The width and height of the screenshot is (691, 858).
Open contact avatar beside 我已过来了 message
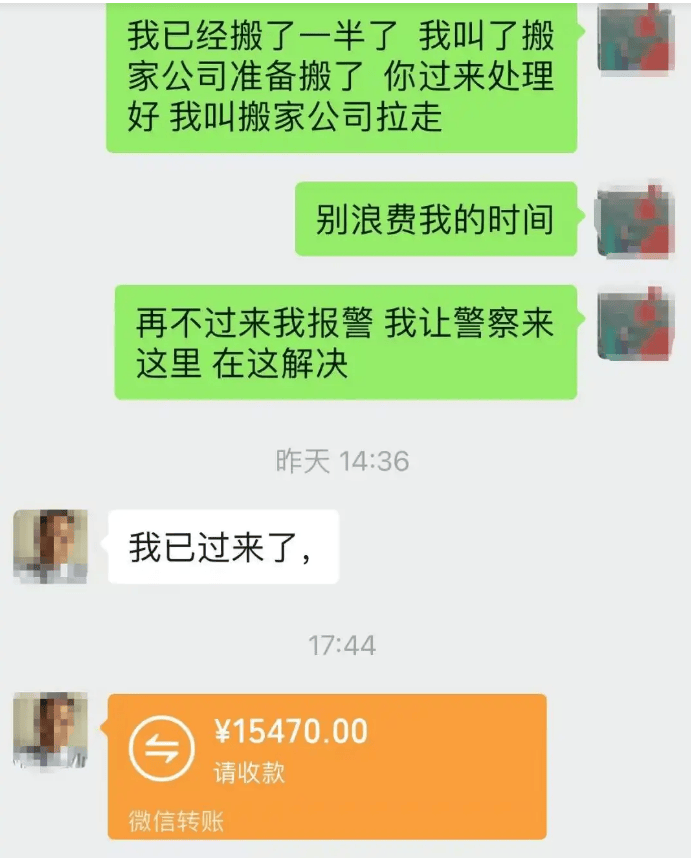coord(50,546)
